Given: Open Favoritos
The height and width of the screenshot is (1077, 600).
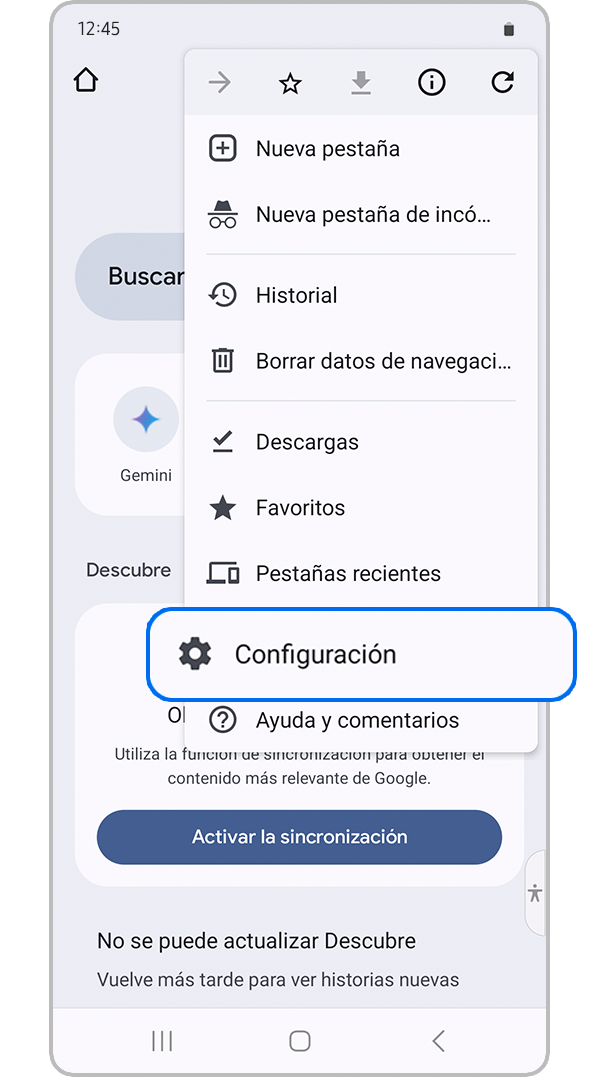Looking at the screenshot, I should pyautogui.click(x=299, y=508).
